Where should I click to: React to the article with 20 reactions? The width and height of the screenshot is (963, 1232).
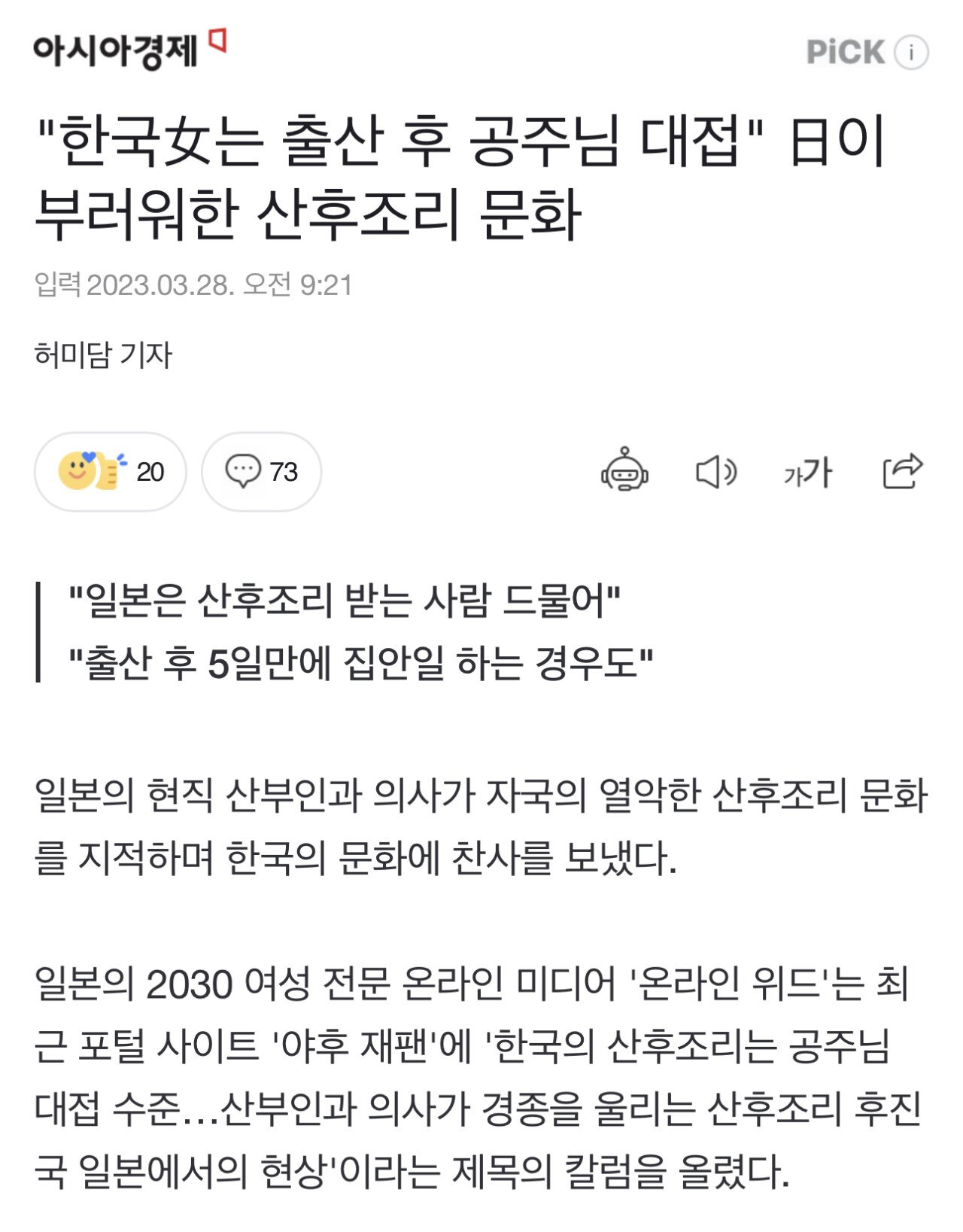coord(111,472)
